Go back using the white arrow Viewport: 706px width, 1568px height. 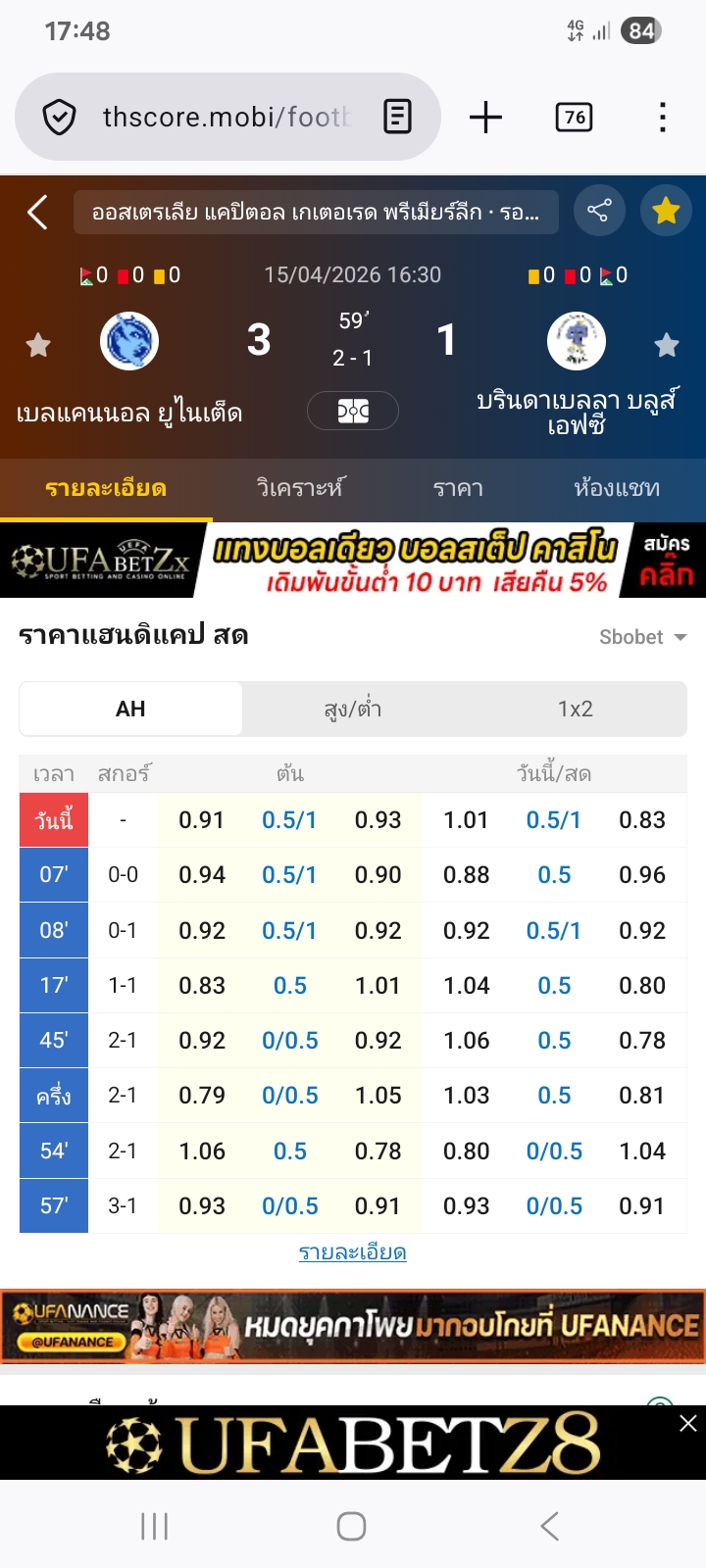37,212
